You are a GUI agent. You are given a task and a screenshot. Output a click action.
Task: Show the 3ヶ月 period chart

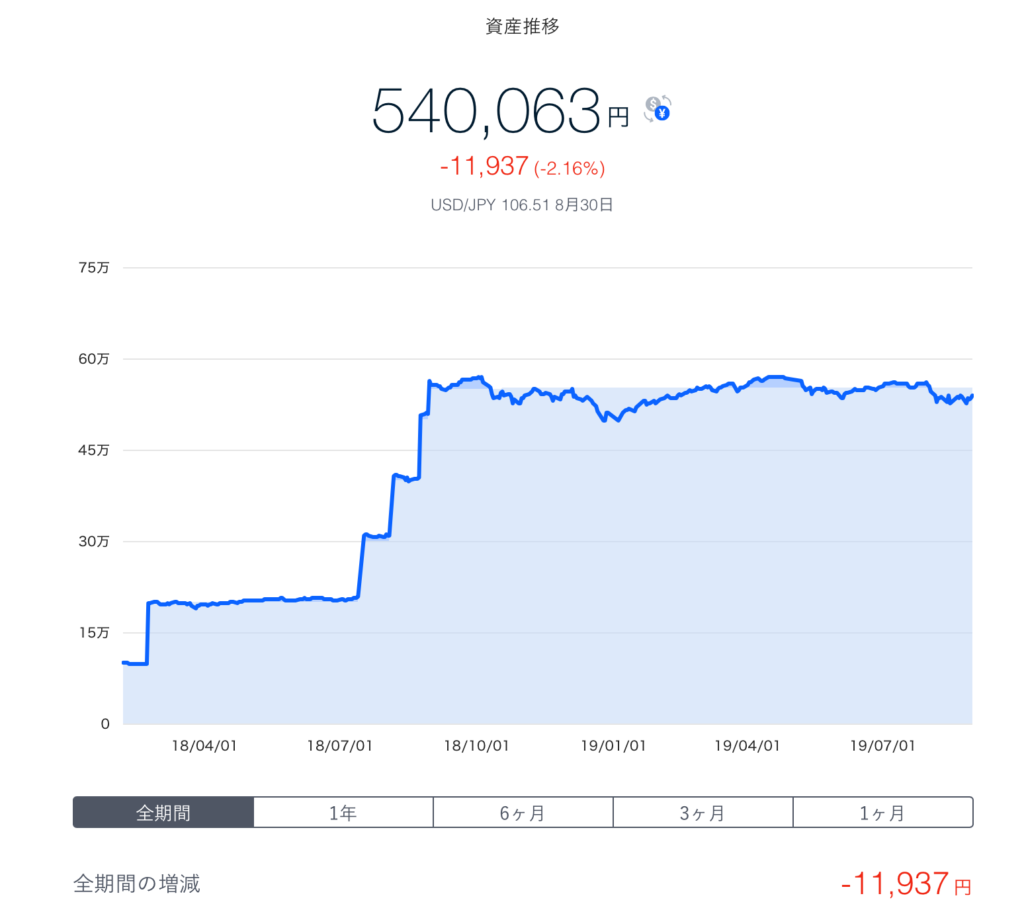coord(702,812)
